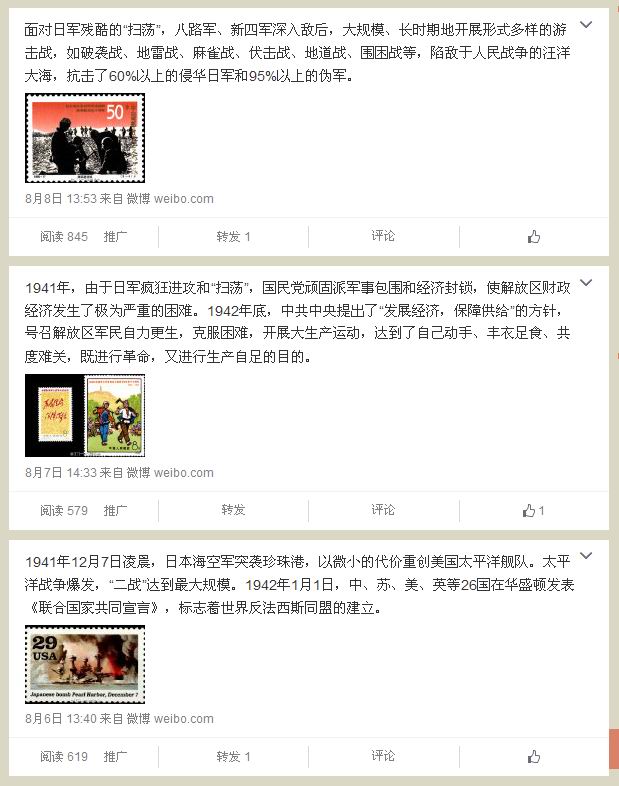619x786 pixels.
Task: Comment on the 8月6日 13:40 post
Action: (x=383, y=756)
